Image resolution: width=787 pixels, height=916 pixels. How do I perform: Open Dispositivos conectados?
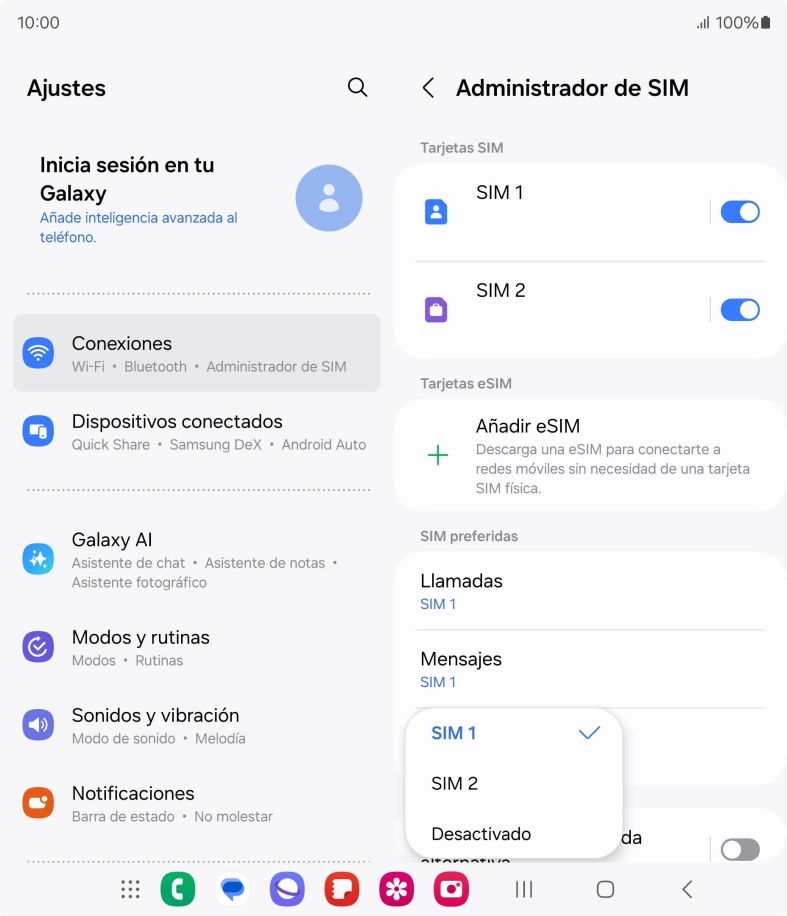(196, 432)
